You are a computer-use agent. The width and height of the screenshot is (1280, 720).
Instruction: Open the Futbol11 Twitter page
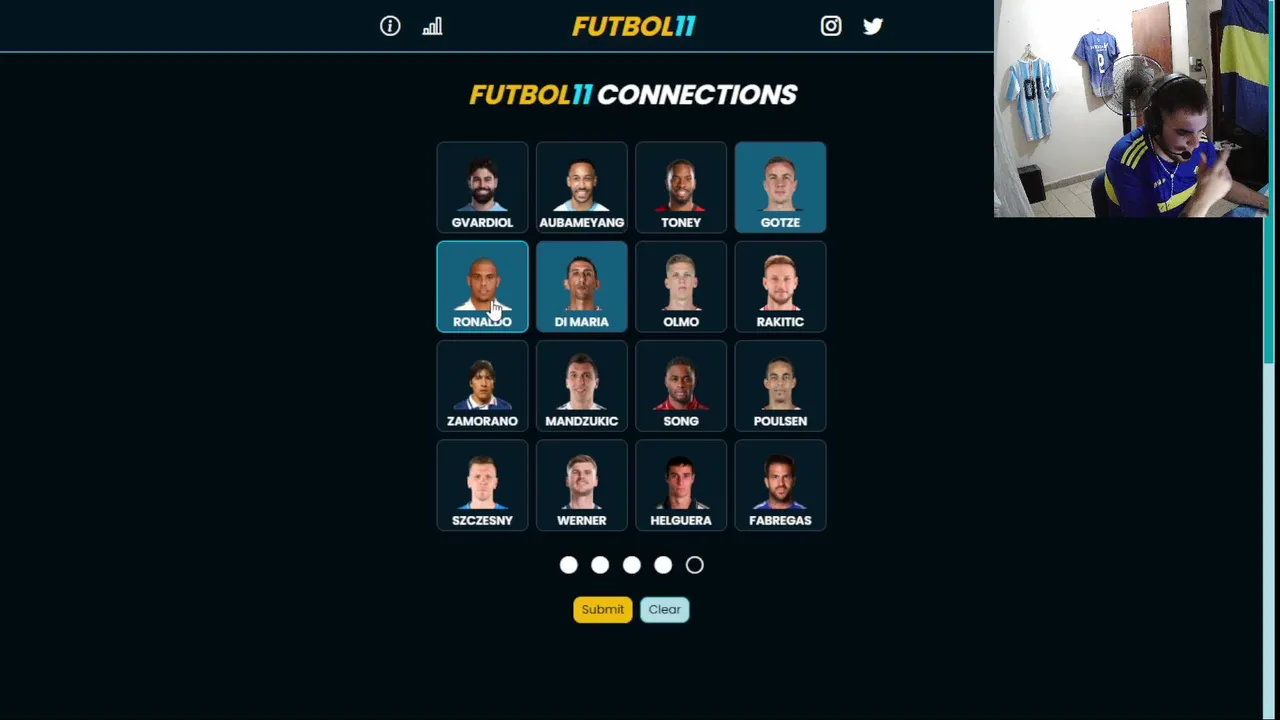(873, 27)
